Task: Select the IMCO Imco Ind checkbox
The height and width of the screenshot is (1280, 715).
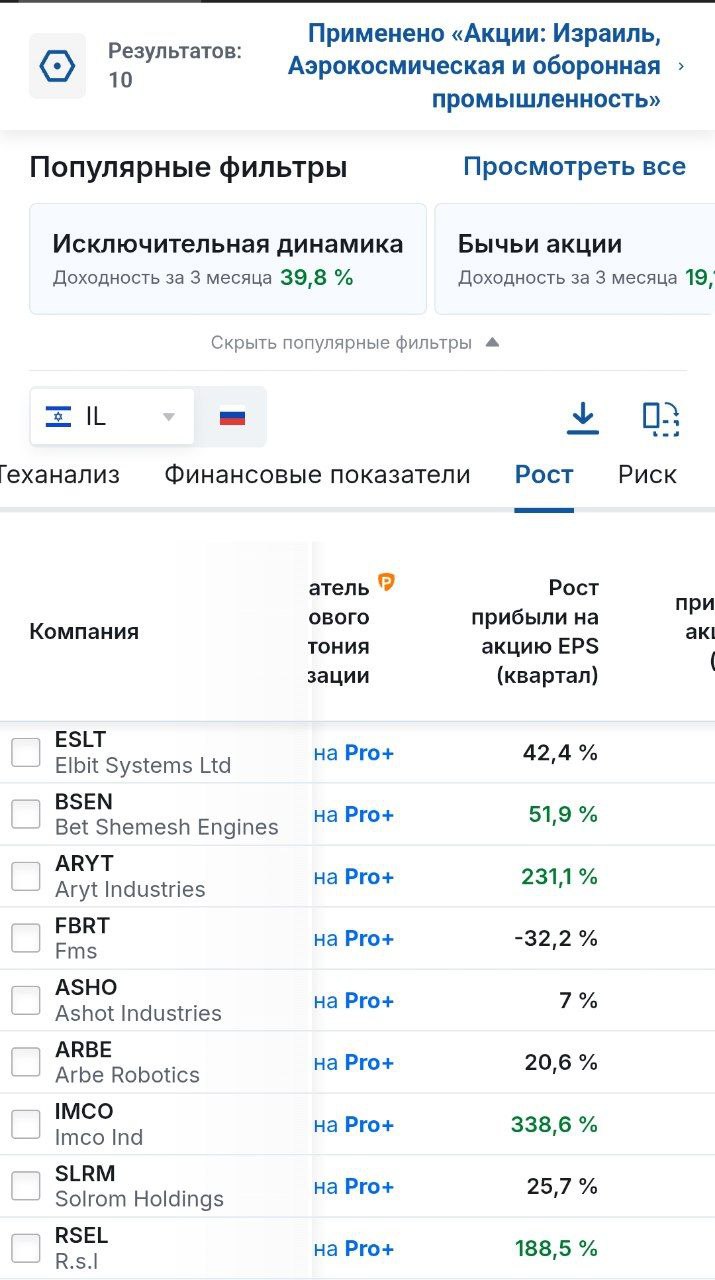Action: pos(26,1124)
